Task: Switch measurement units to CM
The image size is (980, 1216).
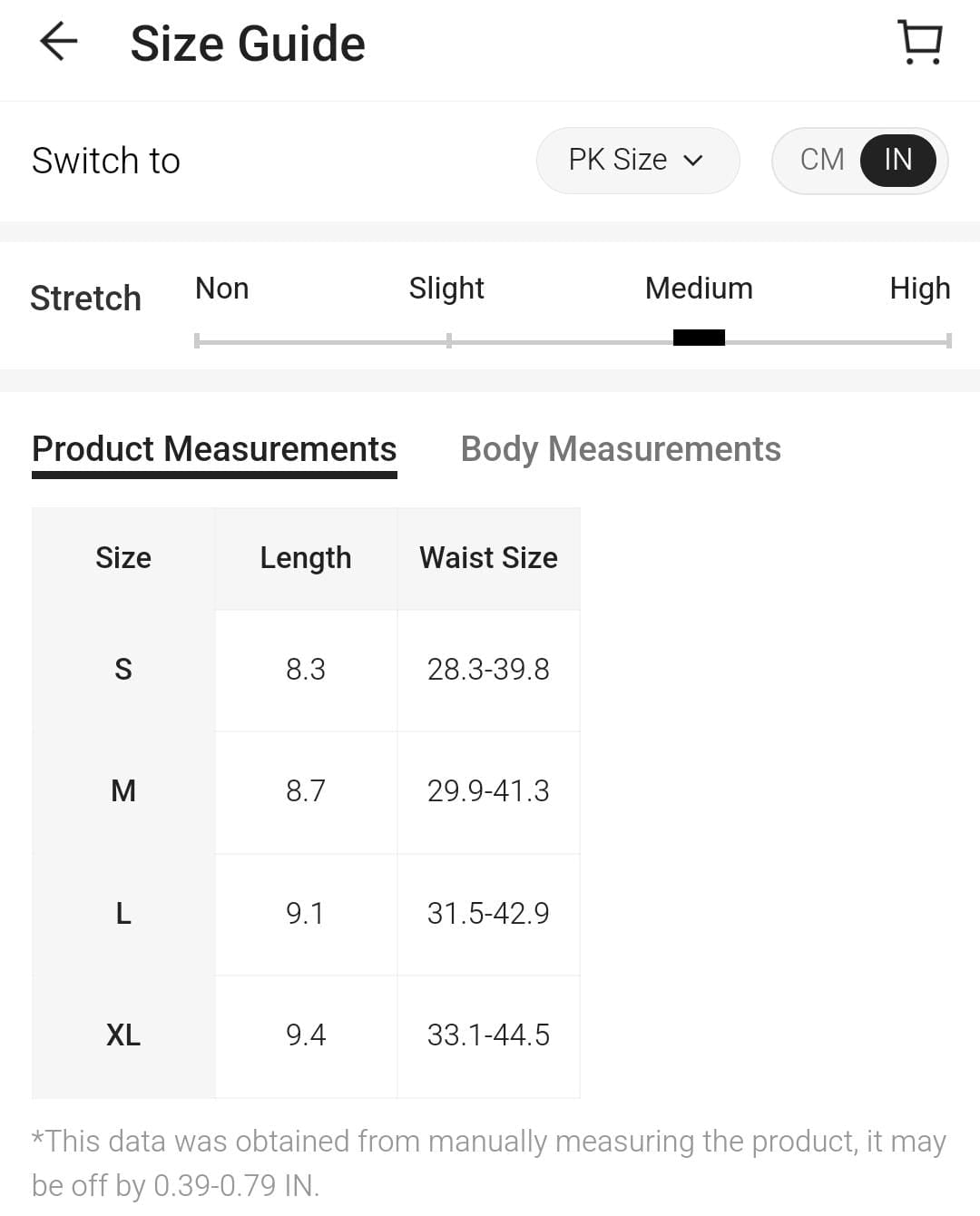Action: (x=822, y=161)
